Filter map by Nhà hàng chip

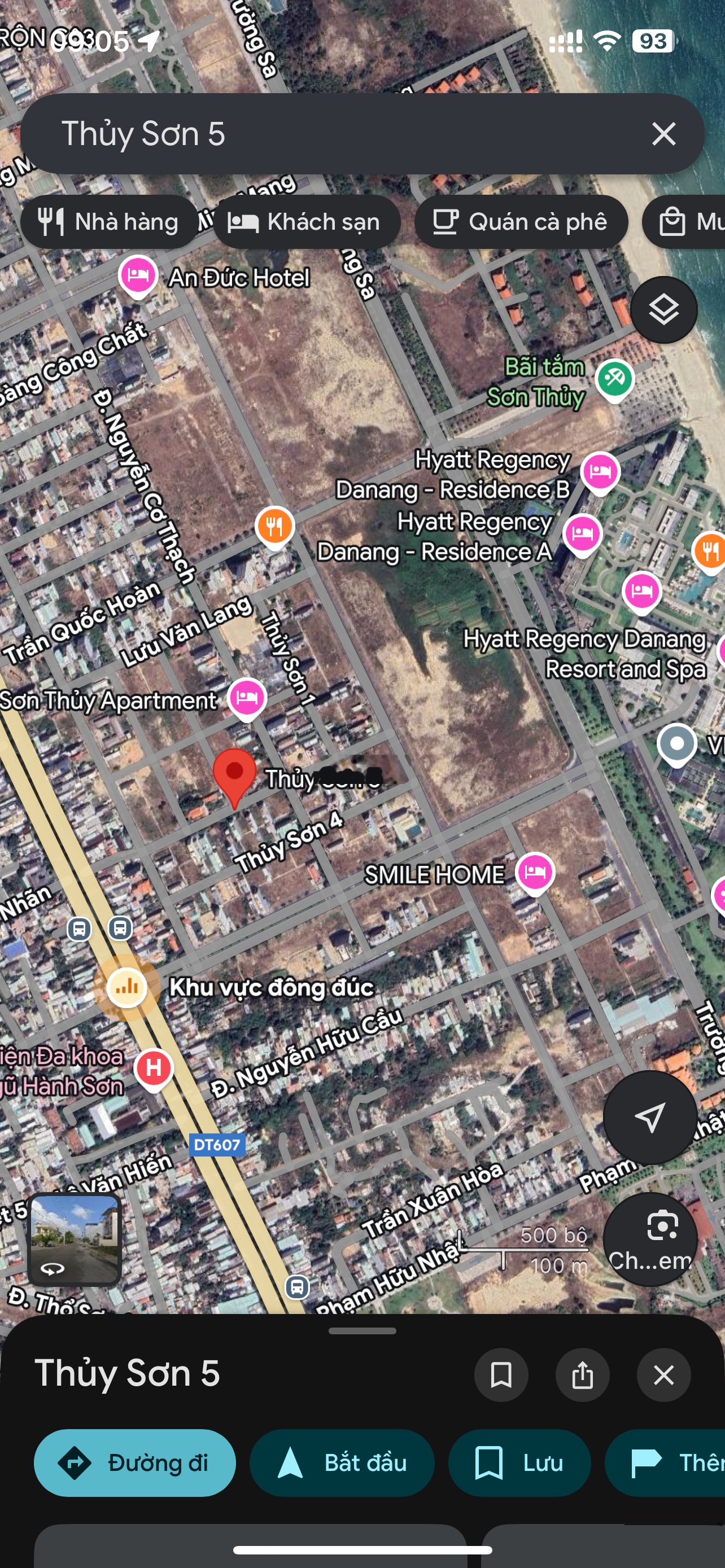click(x=110, y=222)
